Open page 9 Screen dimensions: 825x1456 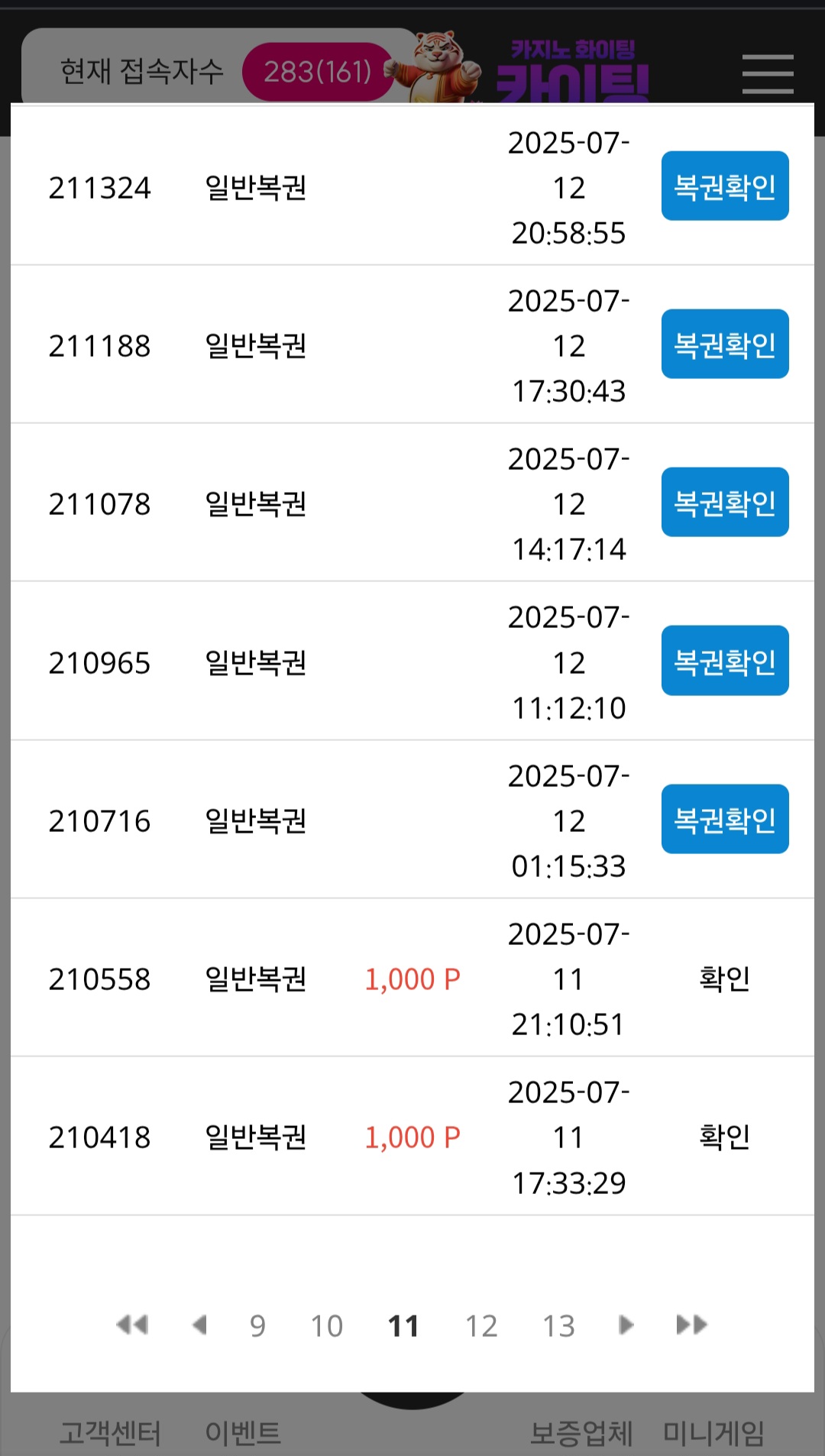click(x=258, y=1326)
